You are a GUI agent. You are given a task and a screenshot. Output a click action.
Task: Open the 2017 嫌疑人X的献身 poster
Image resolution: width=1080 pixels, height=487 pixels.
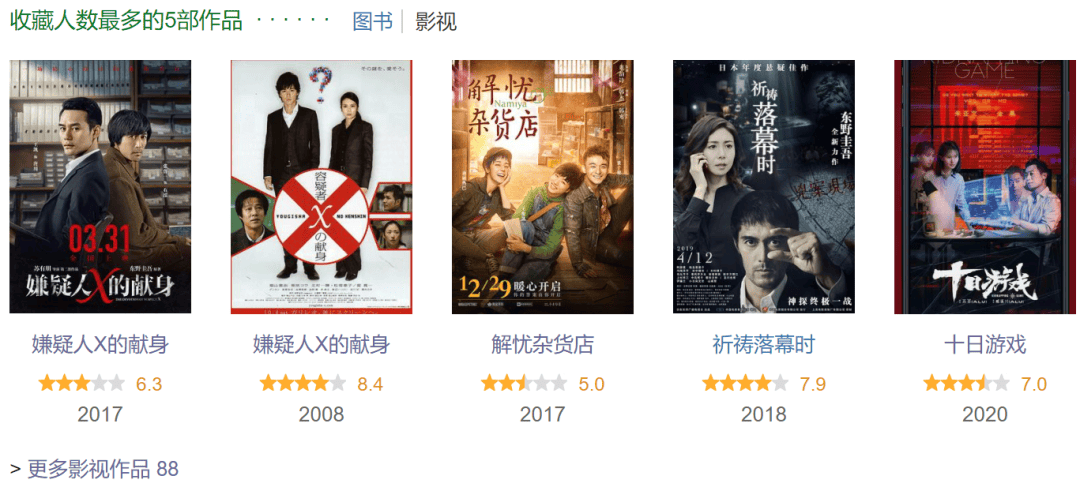coord(100,187)
